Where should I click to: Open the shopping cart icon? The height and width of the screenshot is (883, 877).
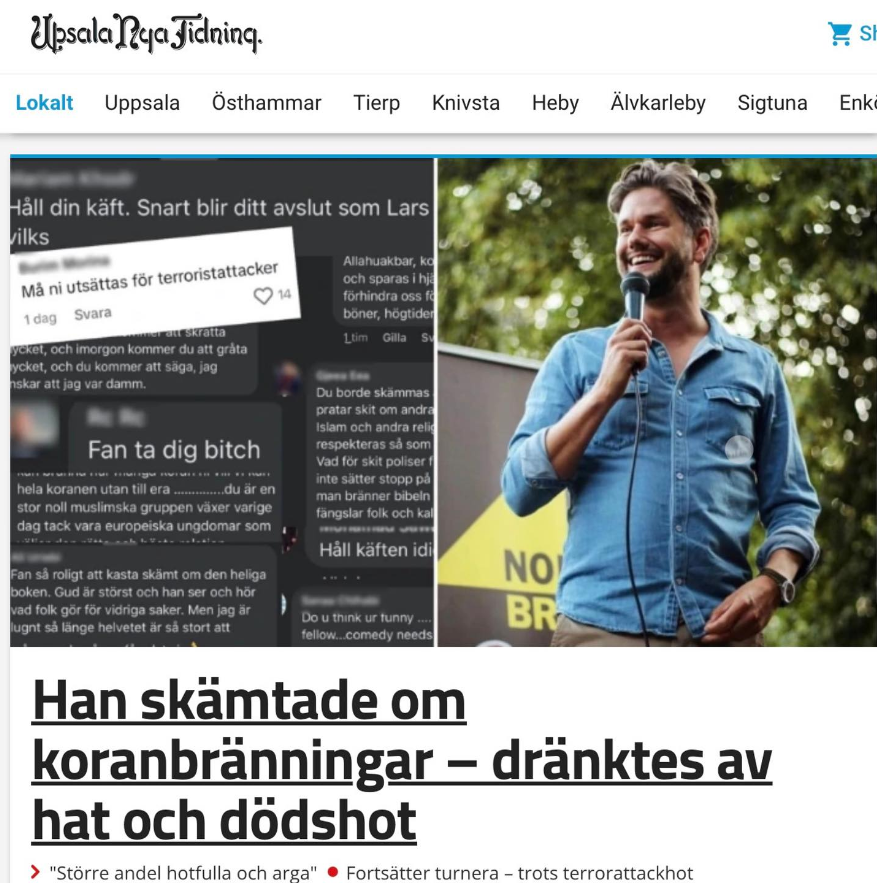pos(839,34)
